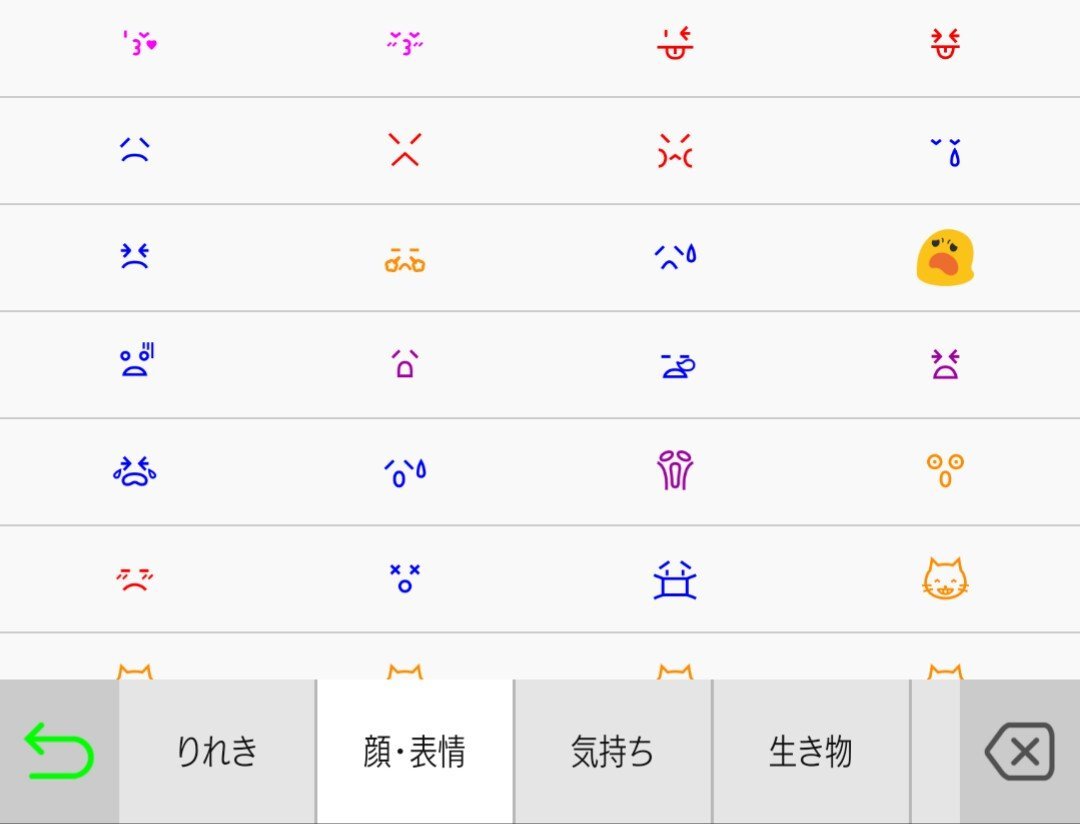1080x824 pixels.
Task: Insert the orange glasses face emoji
Action: tap(405, 259)
